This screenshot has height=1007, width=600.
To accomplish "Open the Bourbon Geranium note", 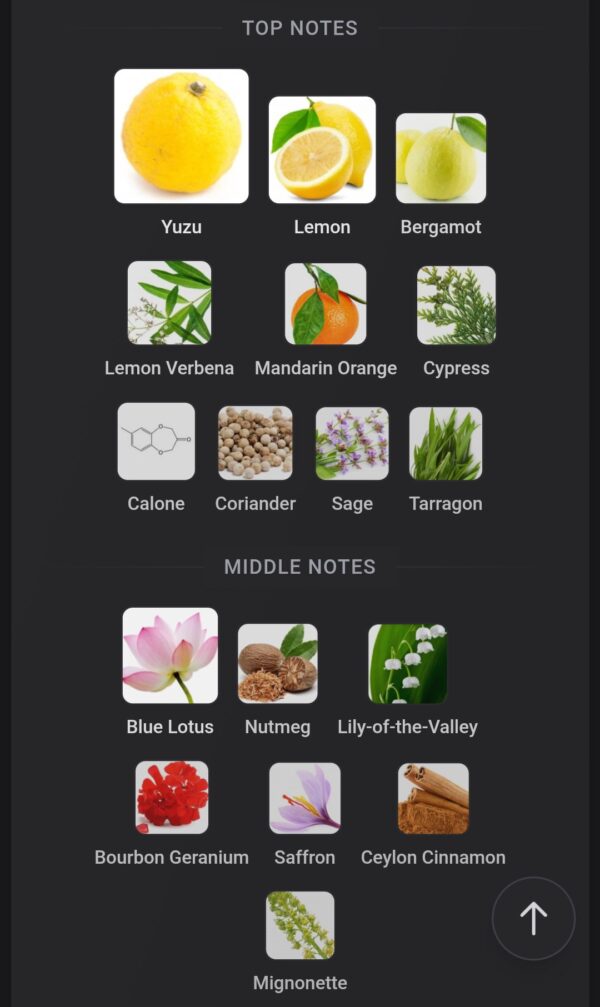I will point(172,797).
